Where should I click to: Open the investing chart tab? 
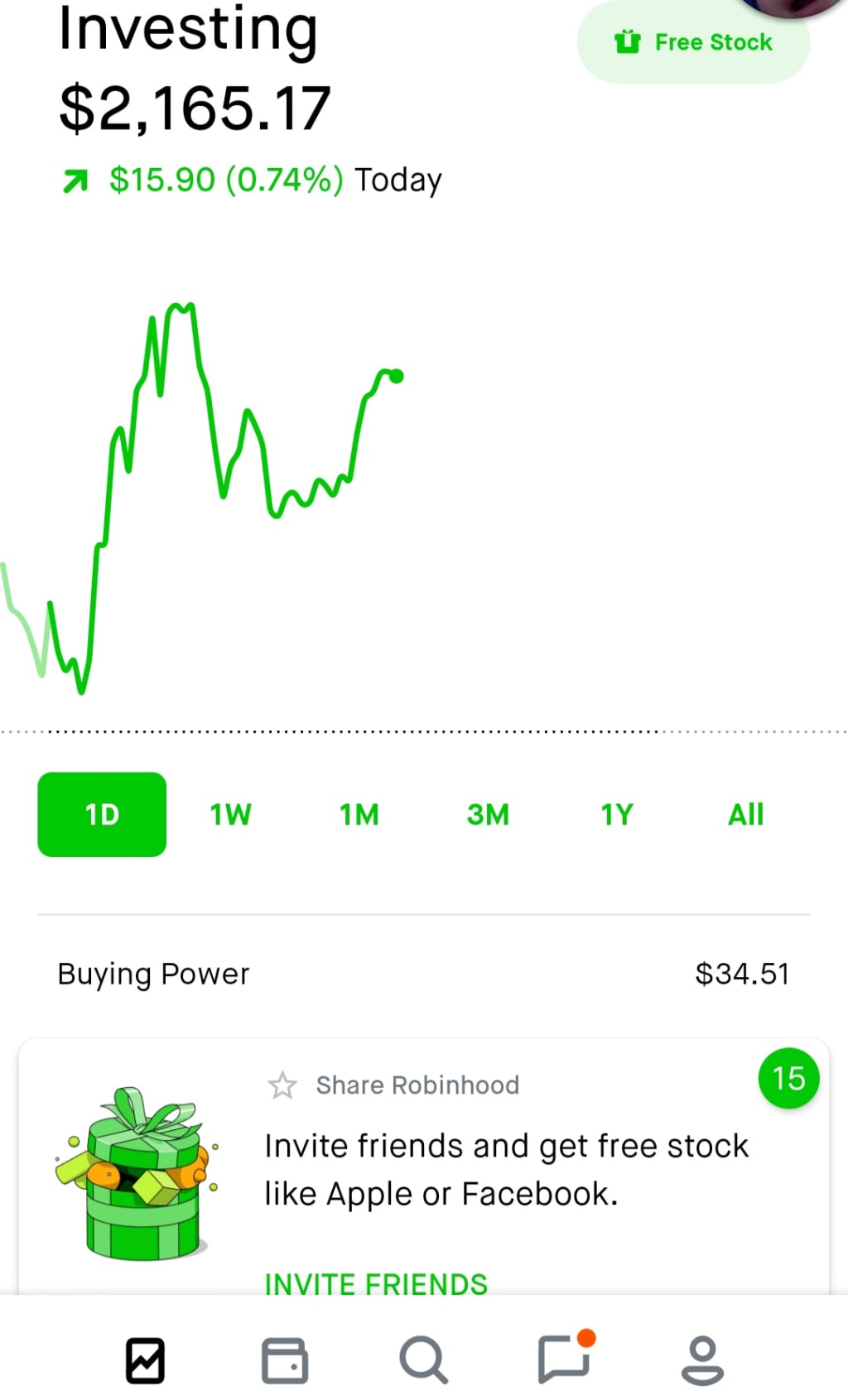point(145,1360)
